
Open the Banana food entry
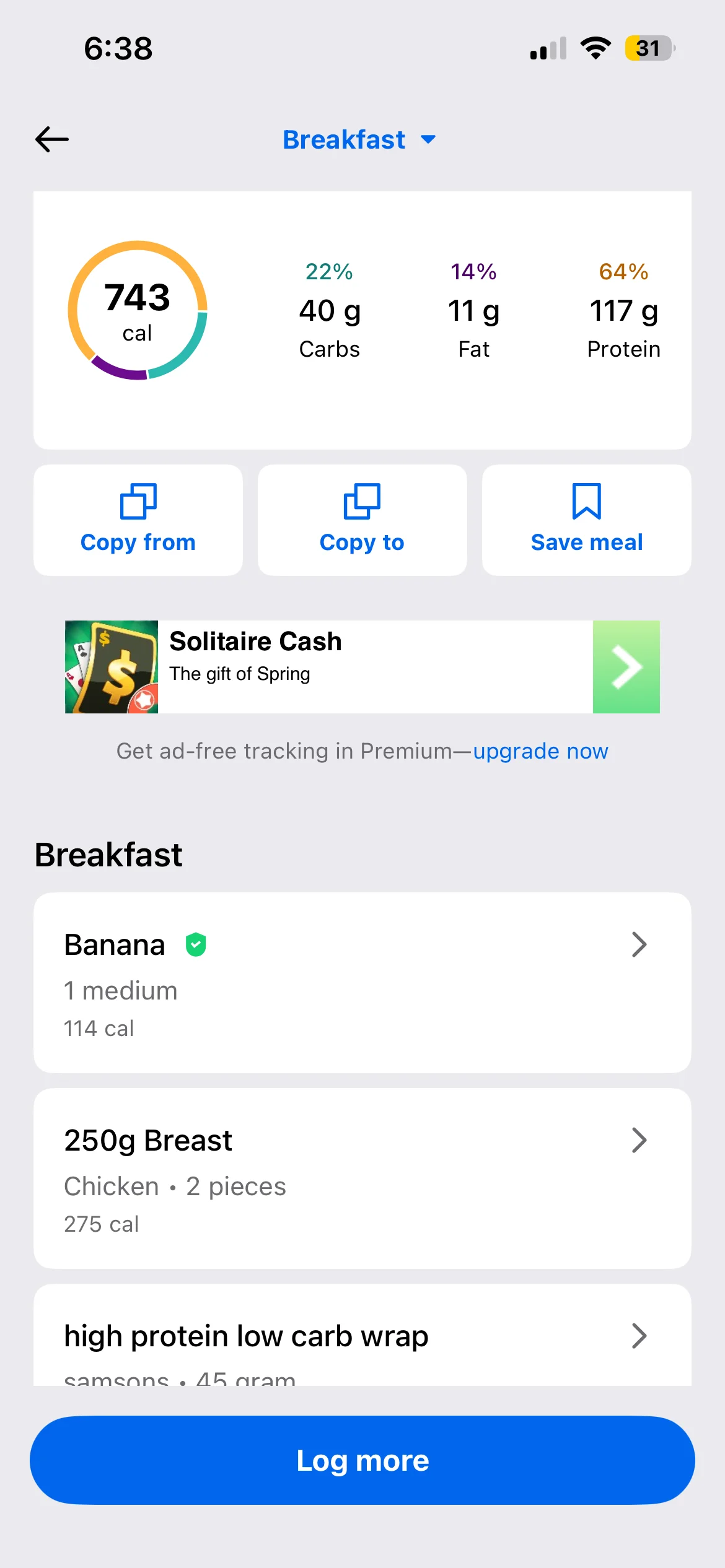(x=362, y=982)
